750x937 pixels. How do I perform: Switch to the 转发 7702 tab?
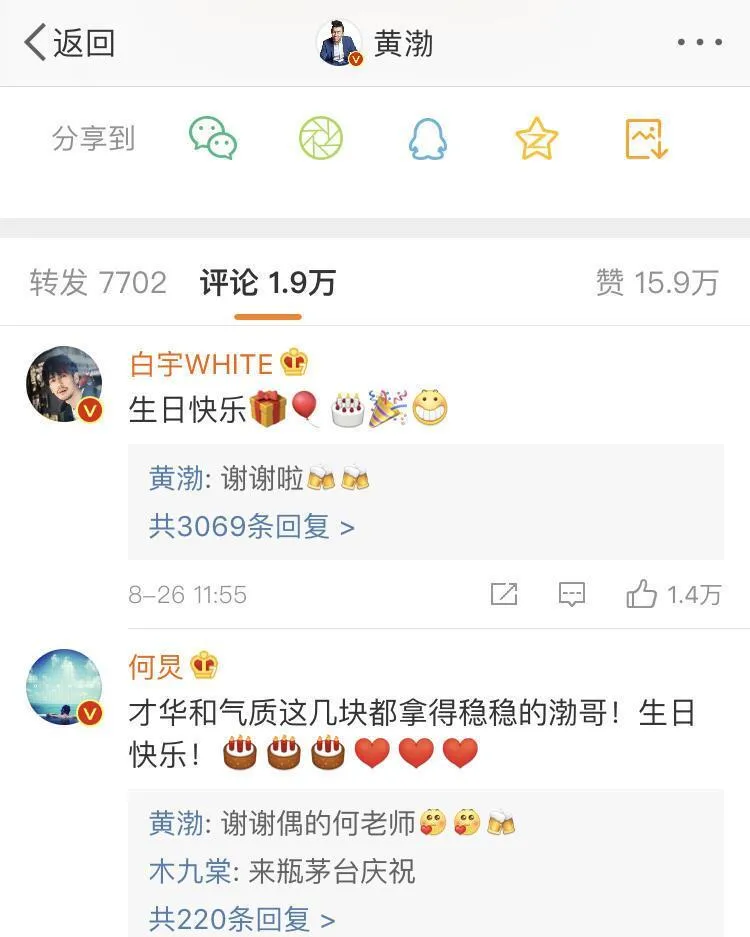[x=98, y=283]
